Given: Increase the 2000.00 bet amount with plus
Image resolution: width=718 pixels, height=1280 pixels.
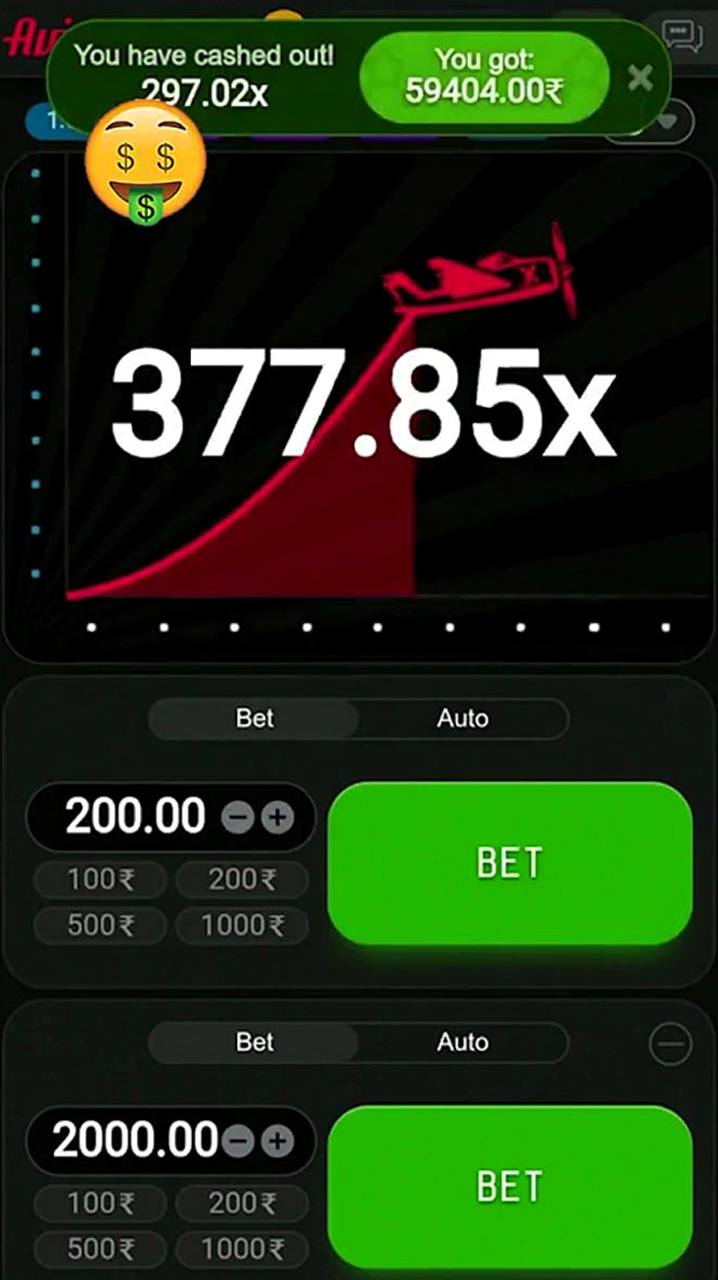Looking at the screenshot, I should click(x=277, y=1140).
